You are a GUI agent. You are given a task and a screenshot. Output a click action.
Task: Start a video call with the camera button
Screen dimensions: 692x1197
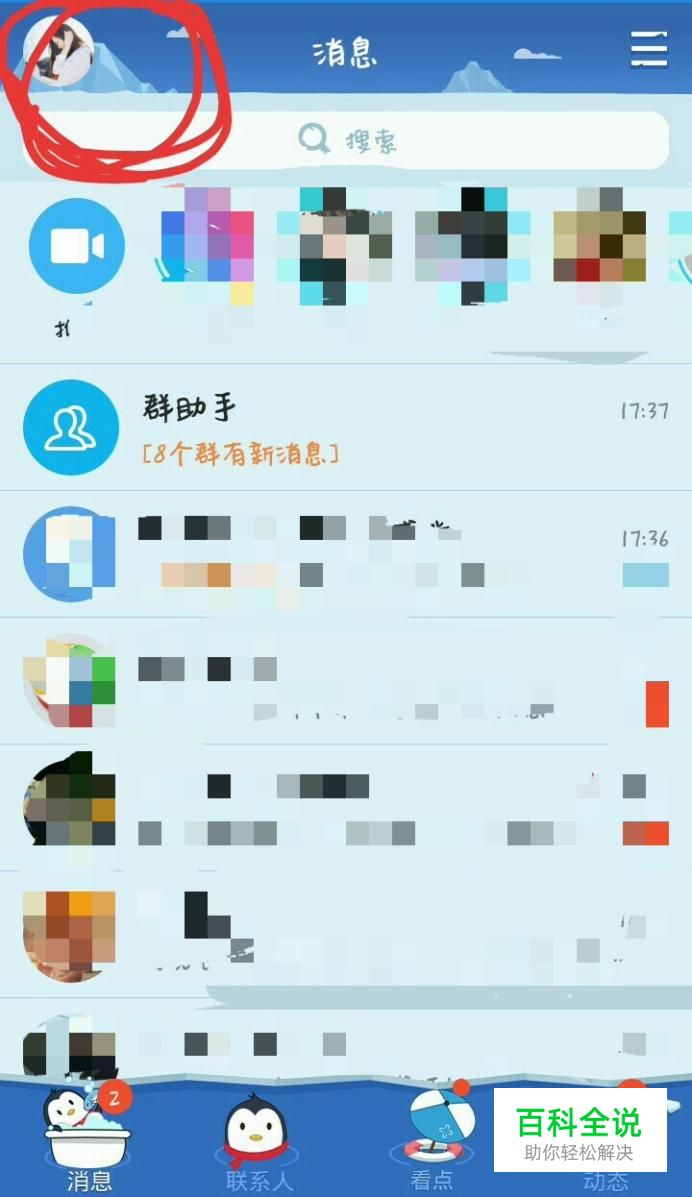pyautogui.click(x=77, y=246)
